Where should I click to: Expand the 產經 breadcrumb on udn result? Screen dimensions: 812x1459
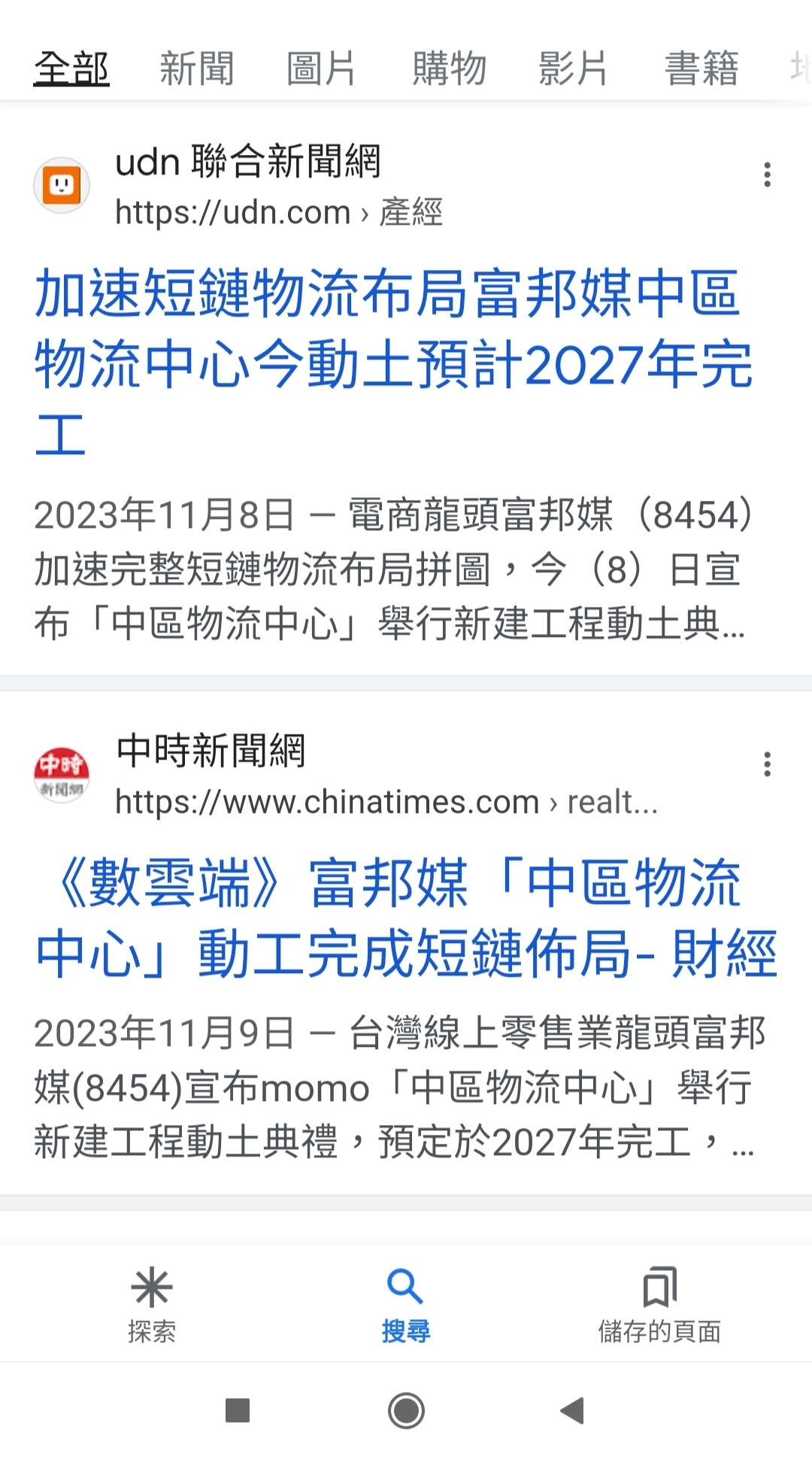pos(410,213)
